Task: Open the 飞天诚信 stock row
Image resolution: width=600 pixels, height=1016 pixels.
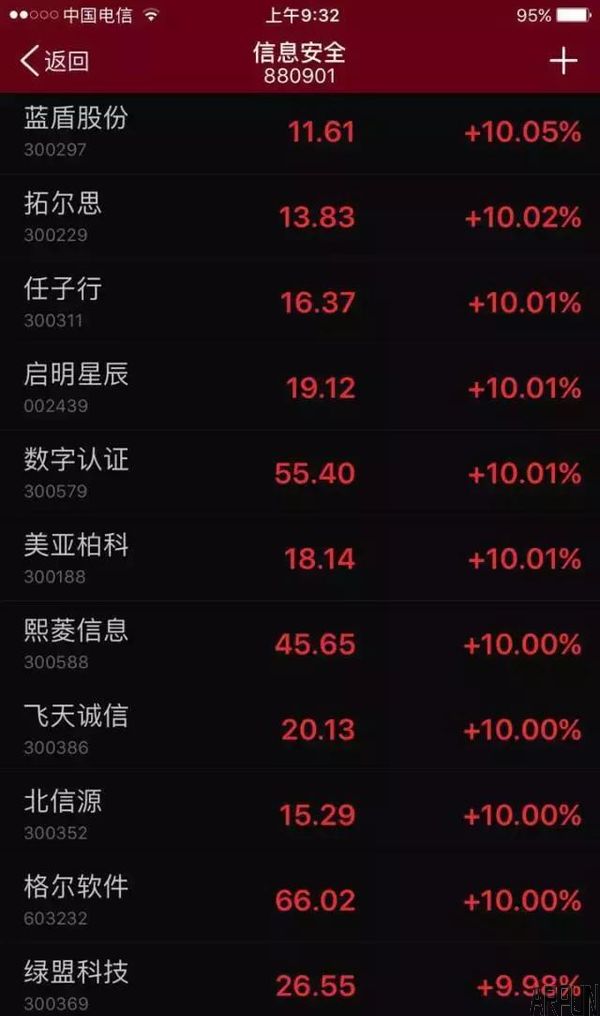Action: point(300,729)
